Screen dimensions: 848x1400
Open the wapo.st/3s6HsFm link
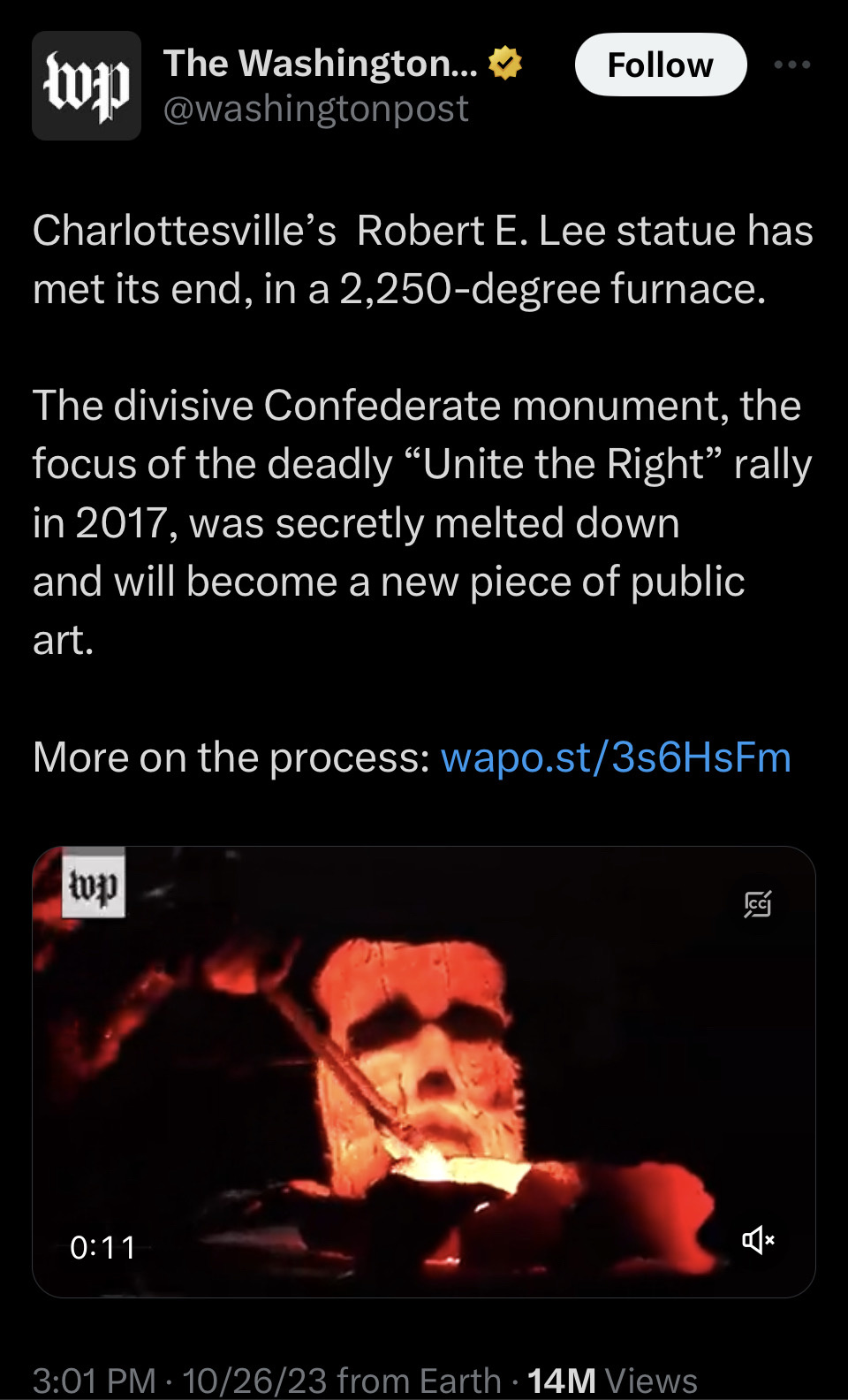pos(616,757)
